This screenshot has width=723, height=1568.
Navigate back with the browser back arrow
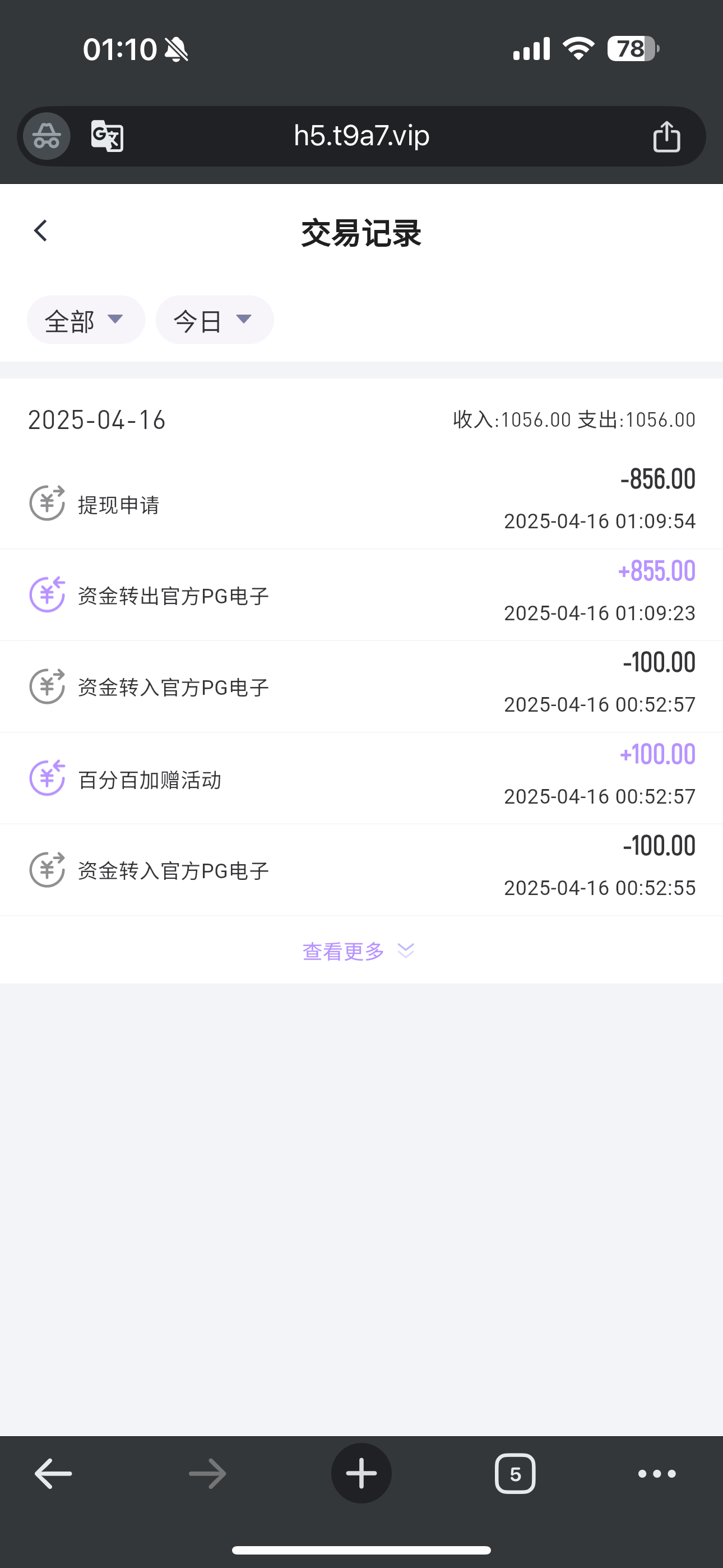pyautogui.click(x=54, y=1474)
